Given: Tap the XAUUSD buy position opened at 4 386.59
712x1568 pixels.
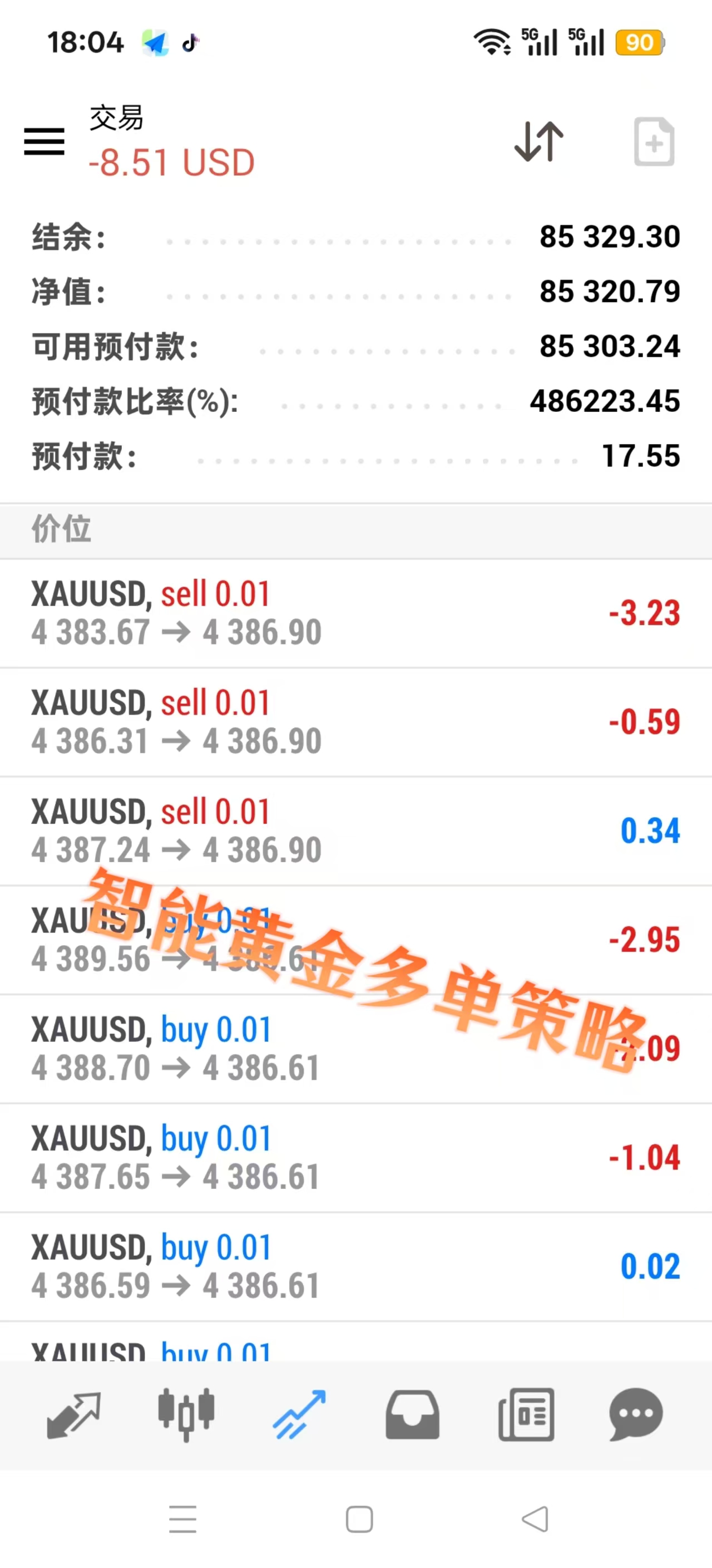Looking at the screenshot, I should (356, 1267).
